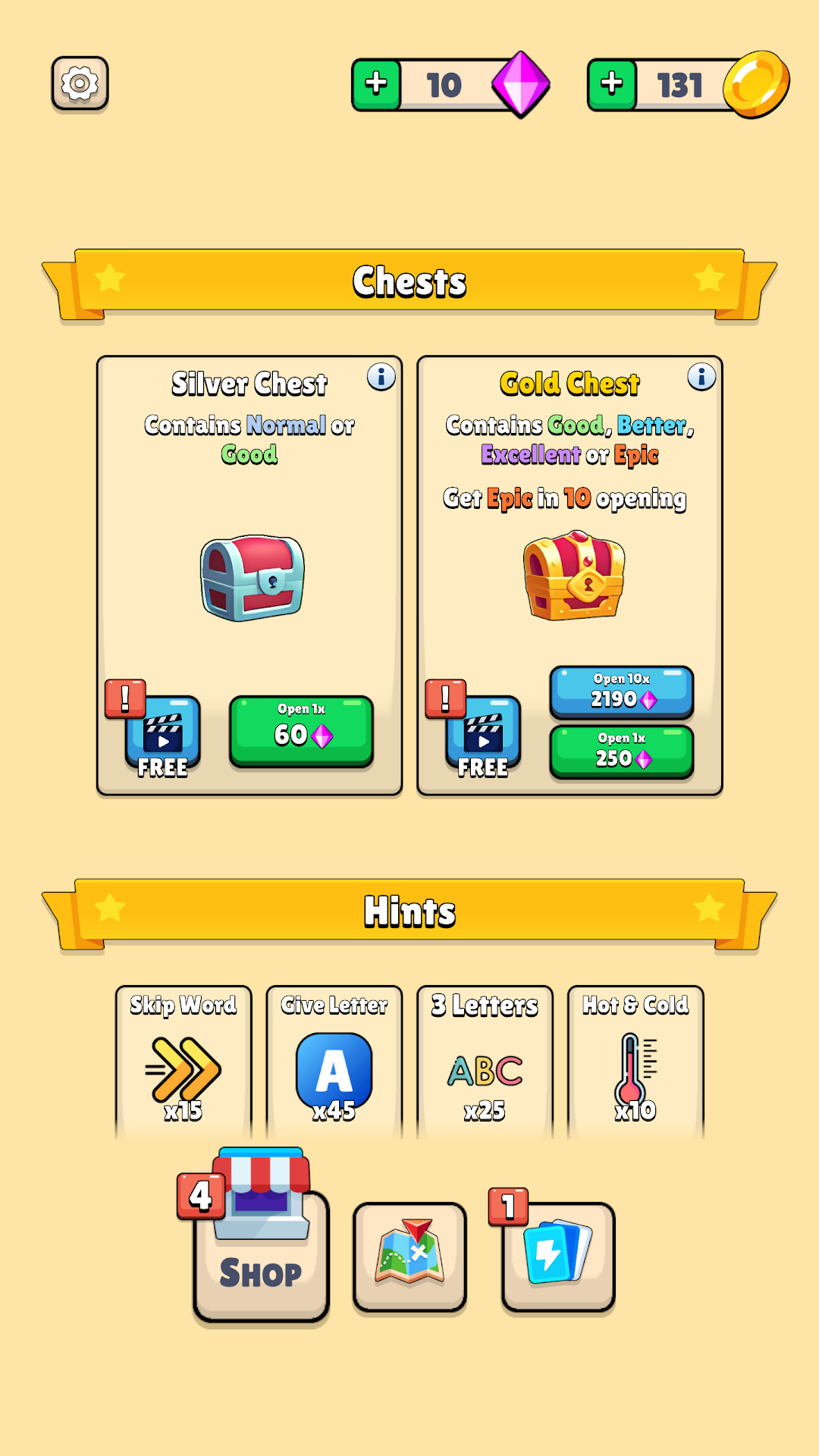819x1456 pixels.
Task: Open Gold Chest 1x for 250 gems
Action: point(621,751)
